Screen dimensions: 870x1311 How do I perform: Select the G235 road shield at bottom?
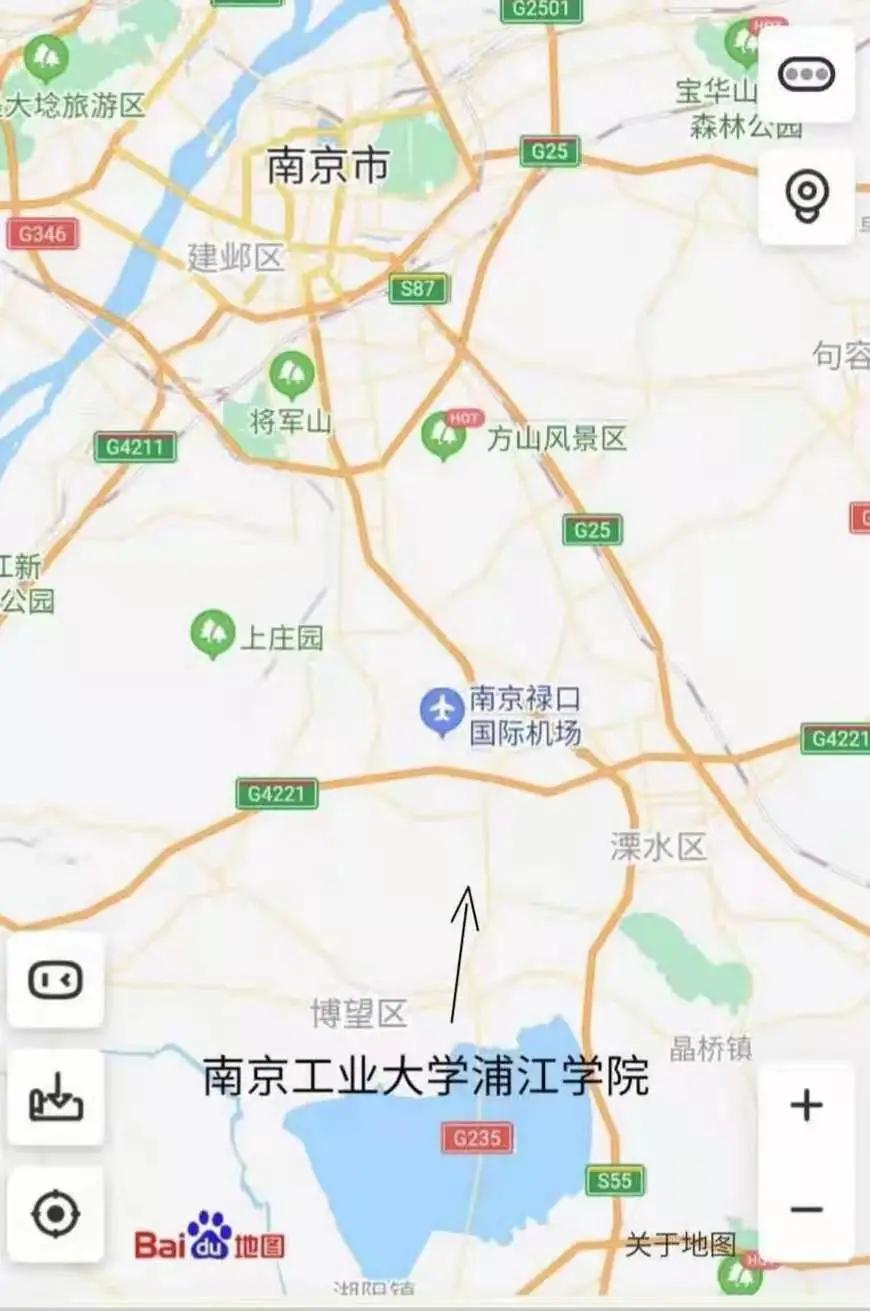point(476,1138)
